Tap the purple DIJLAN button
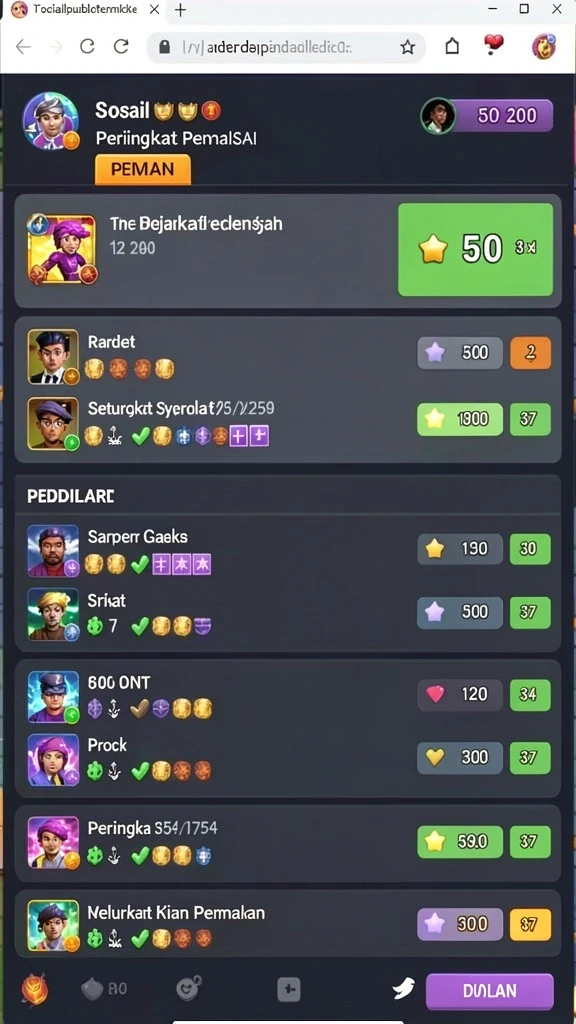Viewport: 576px width, 1024px height. (489, 991)
